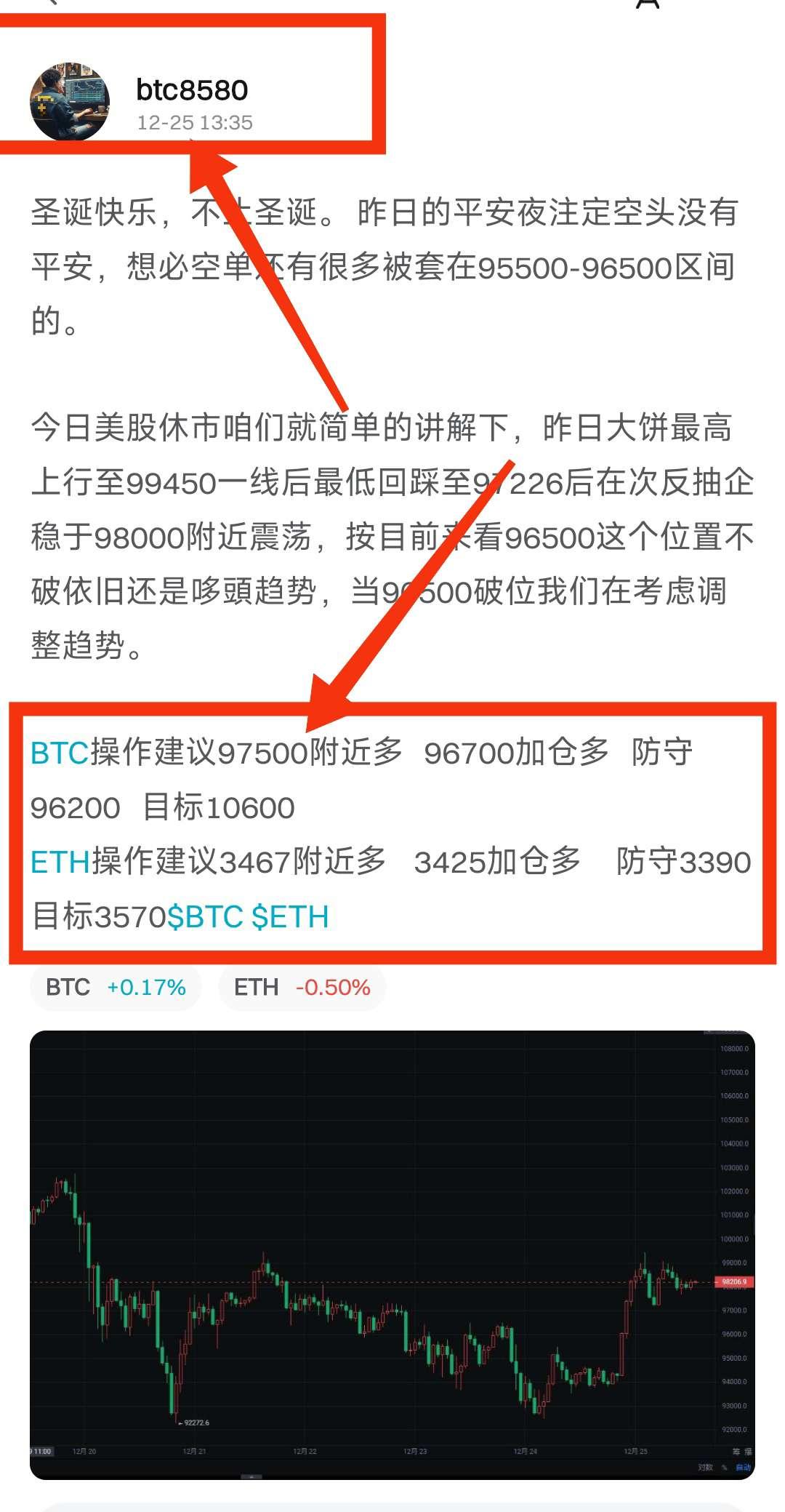The height and width of the screenshot is (1512, 785).
Task: Open the $ETH cashtag link
Action: coord(290,917)
